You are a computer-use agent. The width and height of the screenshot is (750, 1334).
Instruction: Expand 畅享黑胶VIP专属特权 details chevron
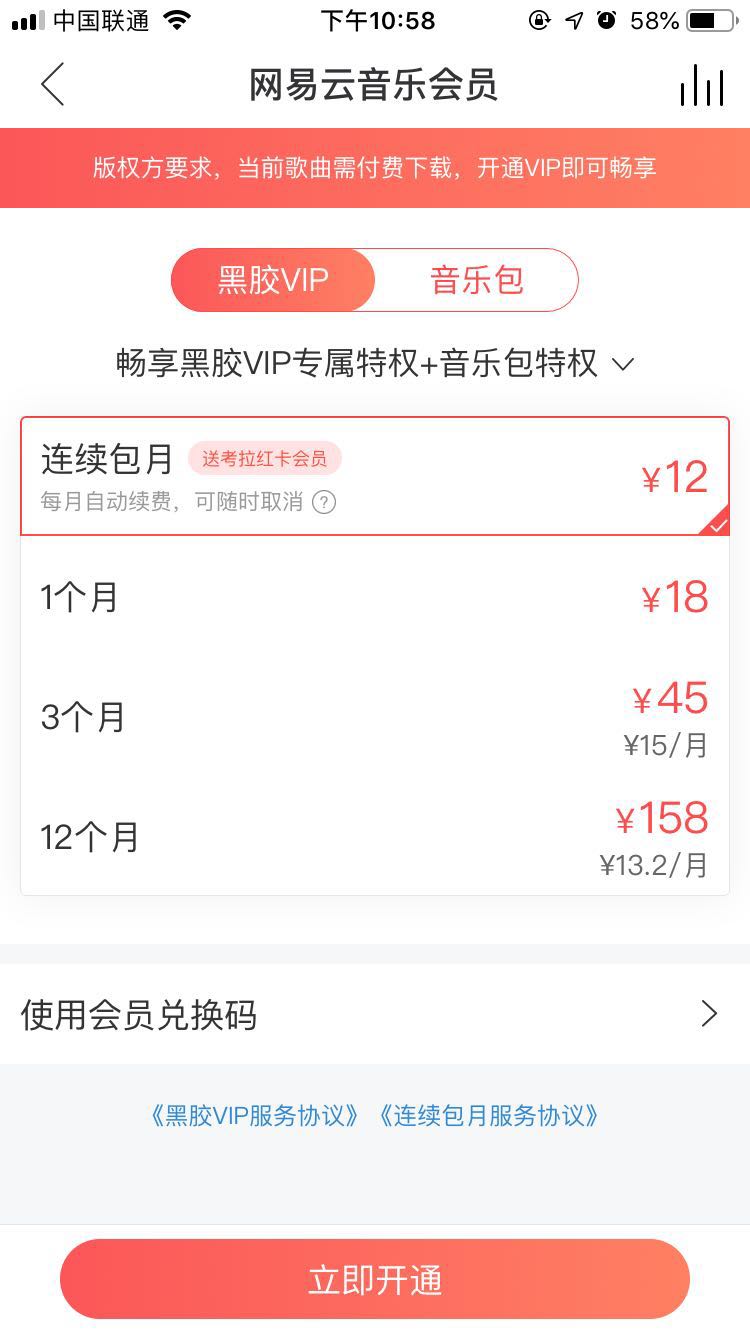click(x=623, y=364)
